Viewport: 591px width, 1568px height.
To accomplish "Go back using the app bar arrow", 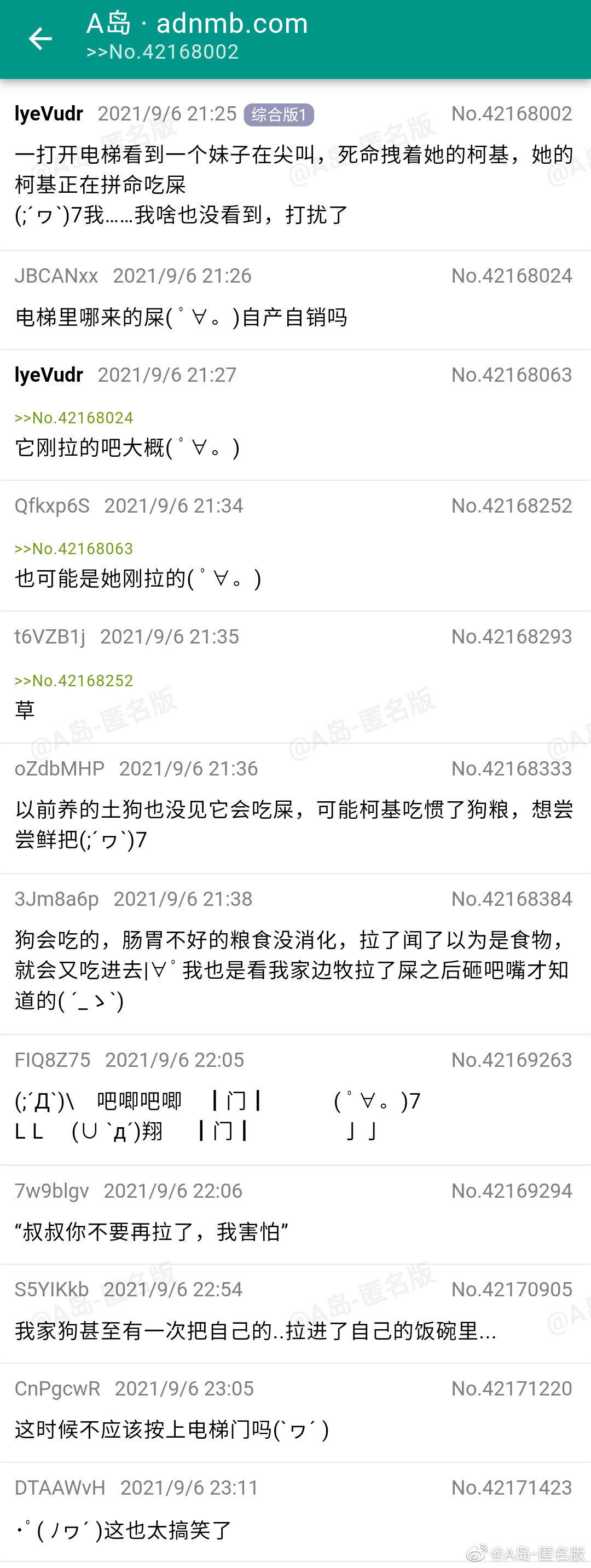I will (40, 39).
